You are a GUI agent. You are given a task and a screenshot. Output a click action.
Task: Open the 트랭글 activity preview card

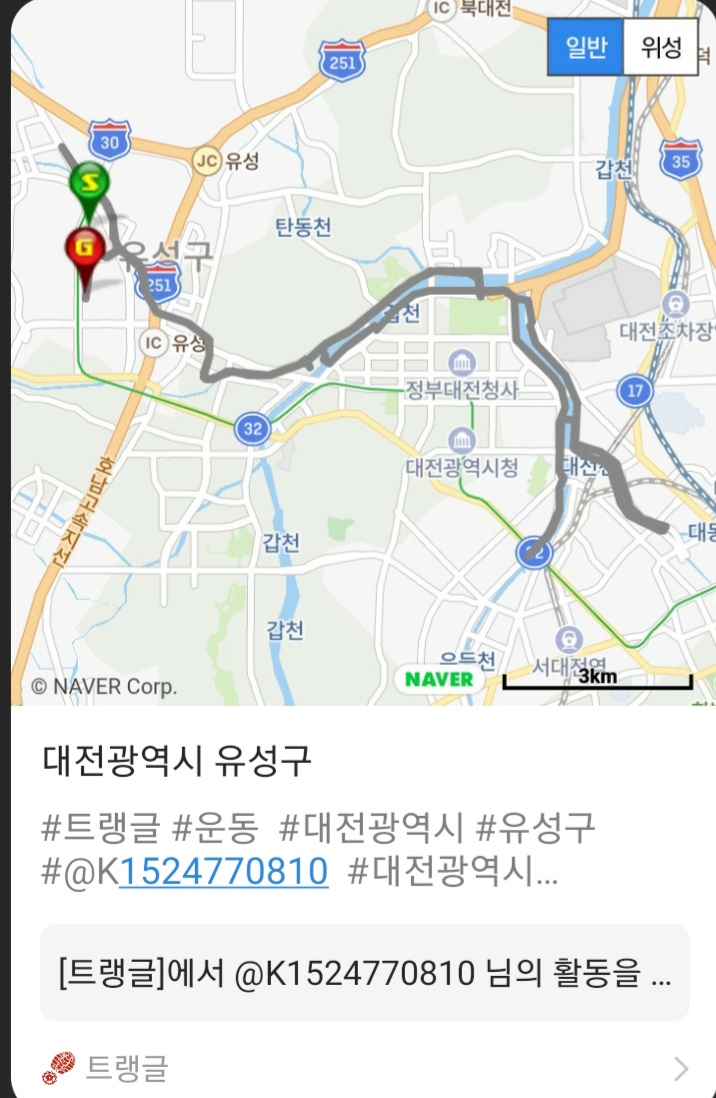click(x=364, y=972)
